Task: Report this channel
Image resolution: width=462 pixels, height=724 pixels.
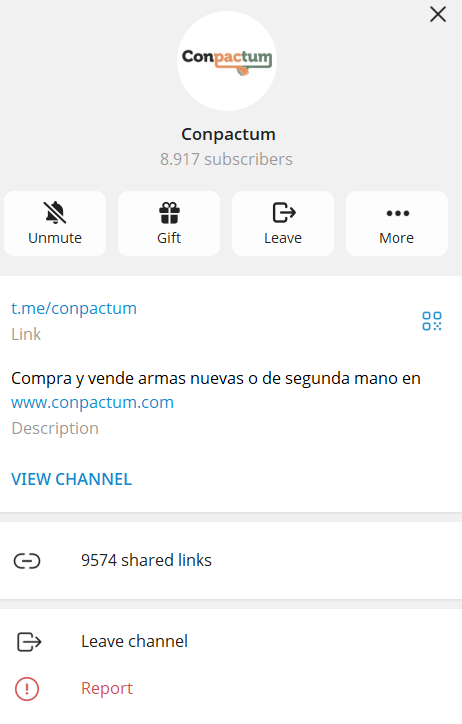Action: click(x=231, y=688)
